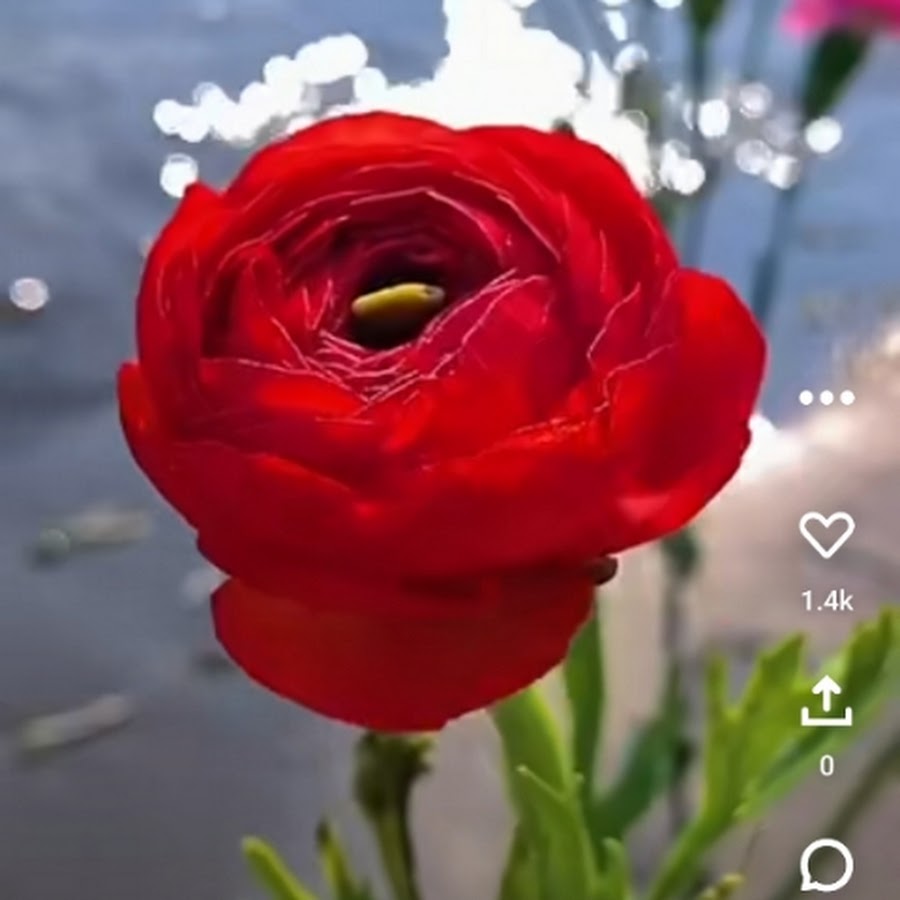
Task: Share this video
Action: [826, 701]
